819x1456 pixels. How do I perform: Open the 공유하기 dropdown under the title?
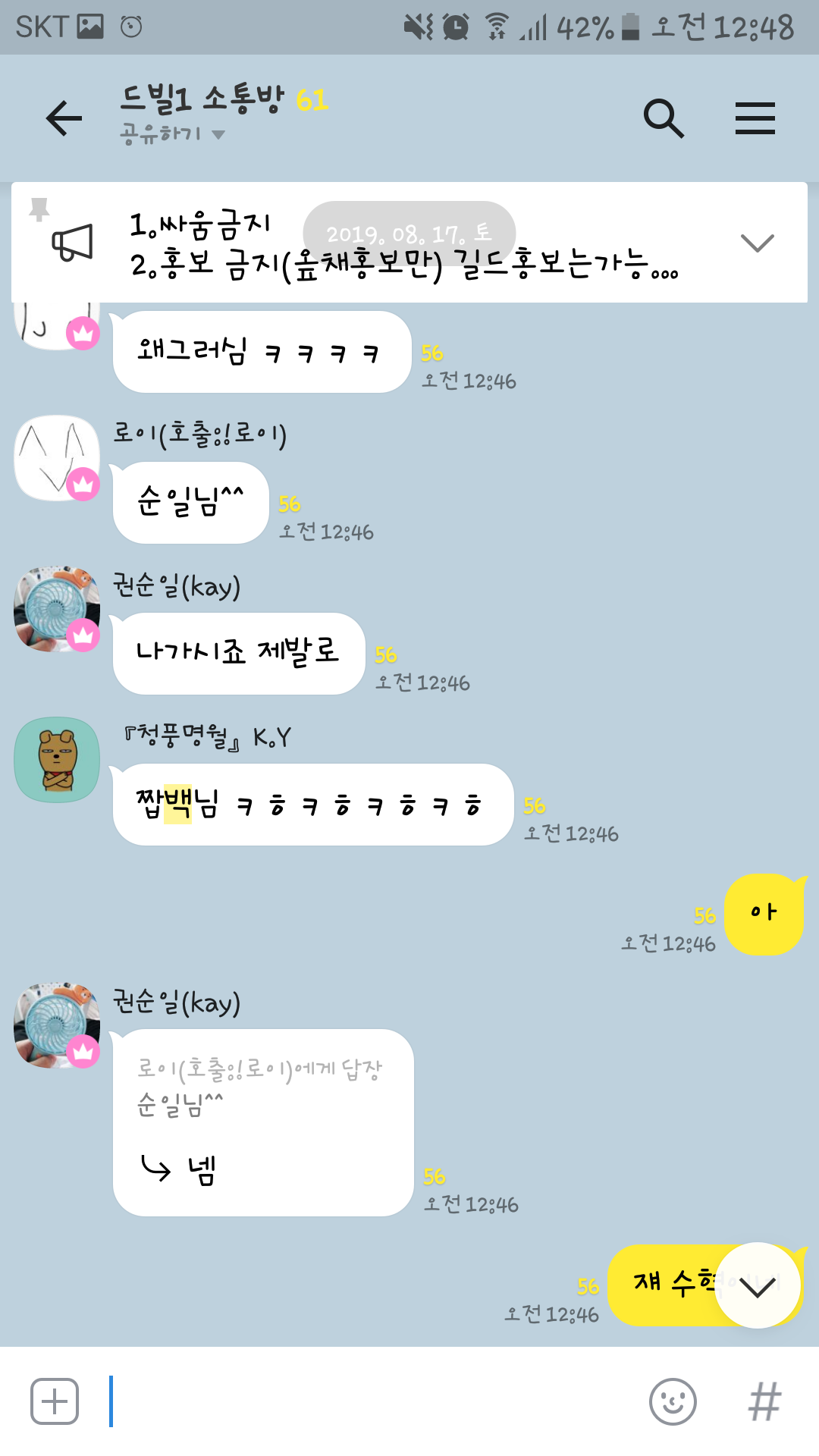(x=173, y=134)
